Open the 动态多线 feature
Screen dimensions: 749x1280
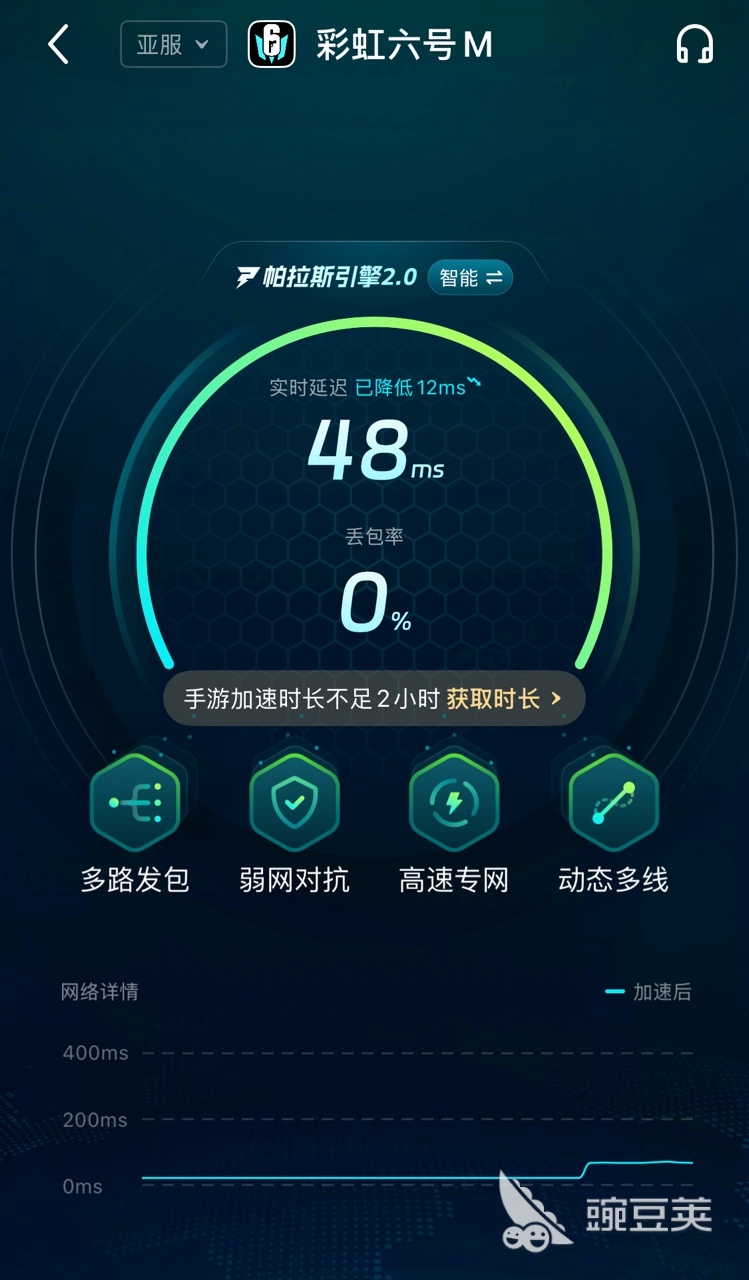pos(613,802)
